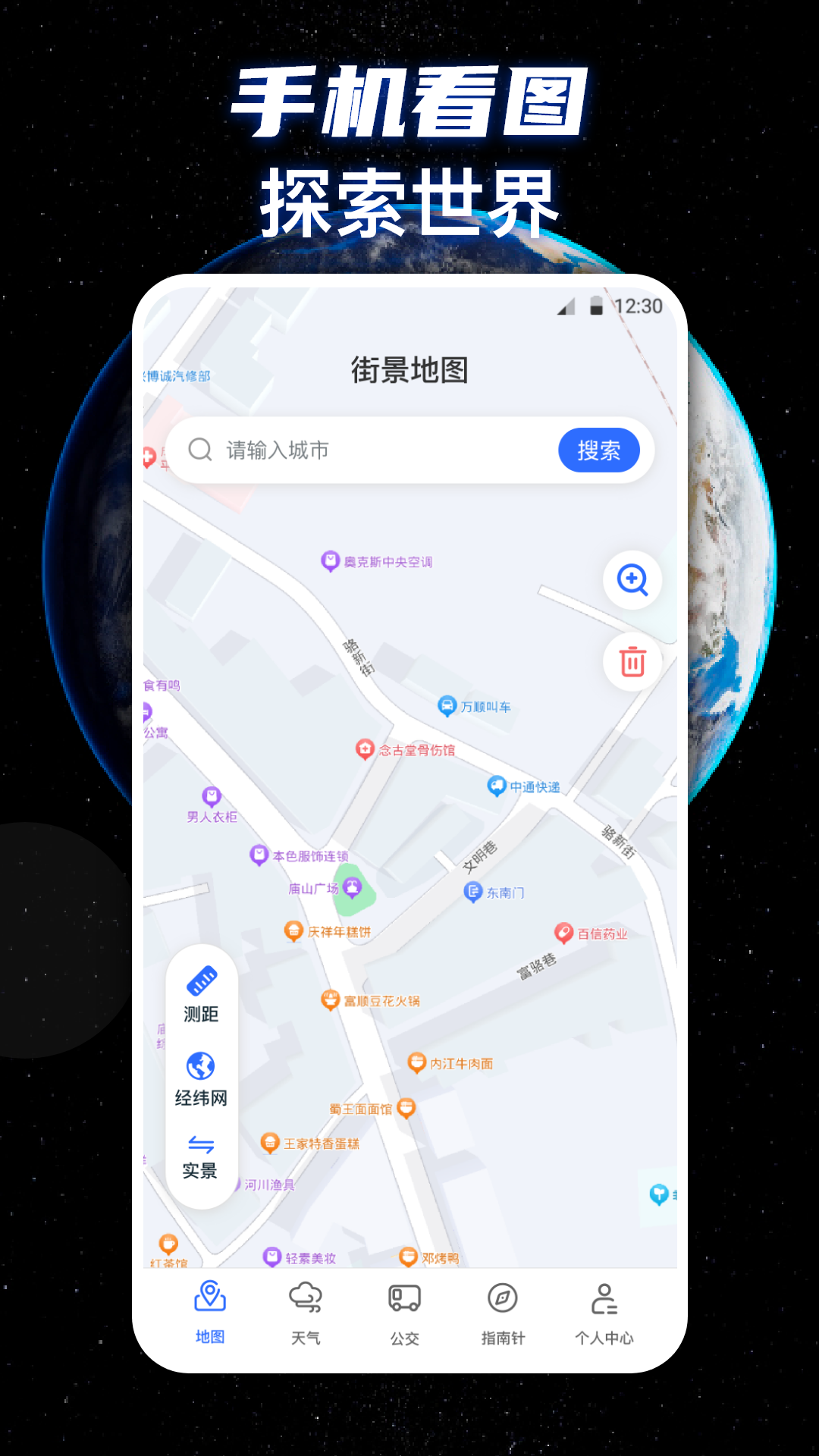The height and width of the screenshot is (1456, 819).
Task: Click the in-app search magnifier icon
Action: pos(199,449)
